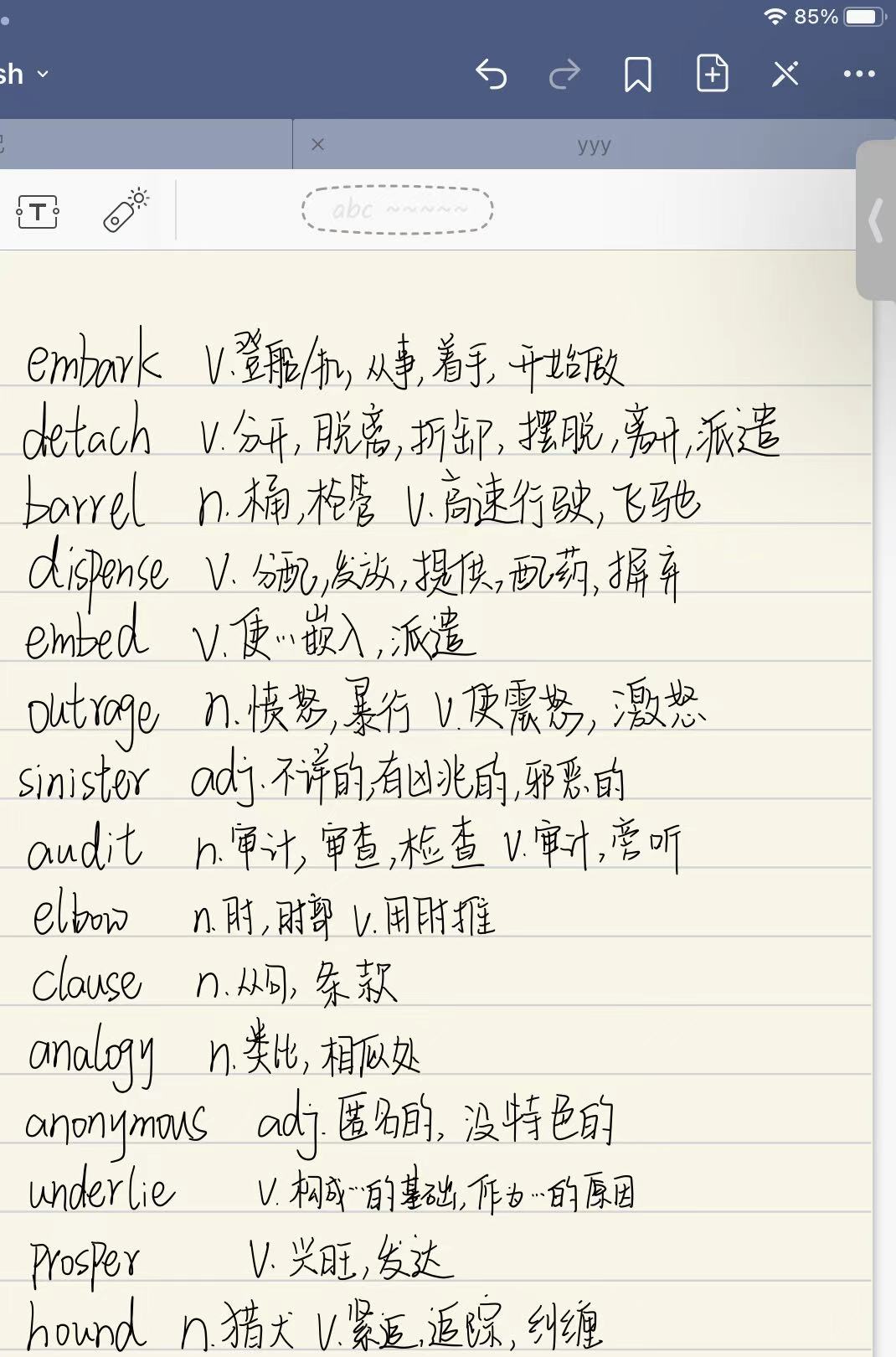This screenshot has height=1357, width=896.
Task: Undo the last stroke
Action: [x=492, y=75]
